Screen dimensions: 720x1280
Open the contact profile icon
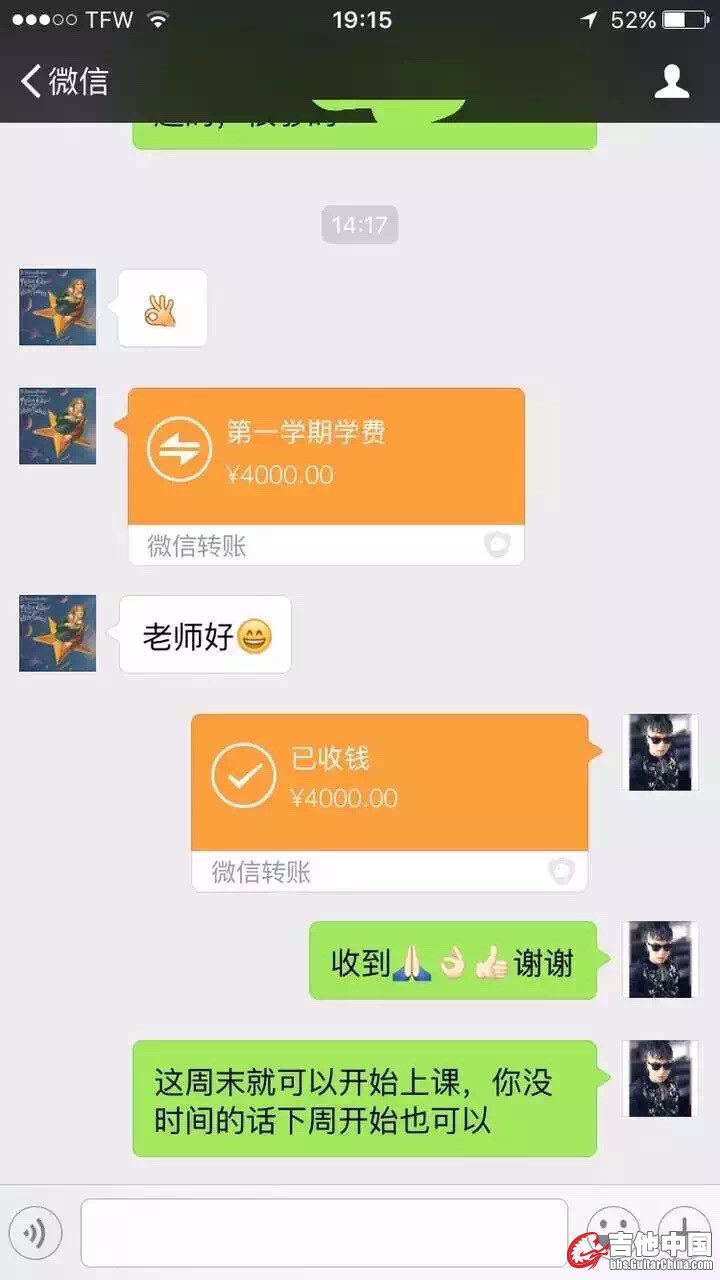coord(672,81)
